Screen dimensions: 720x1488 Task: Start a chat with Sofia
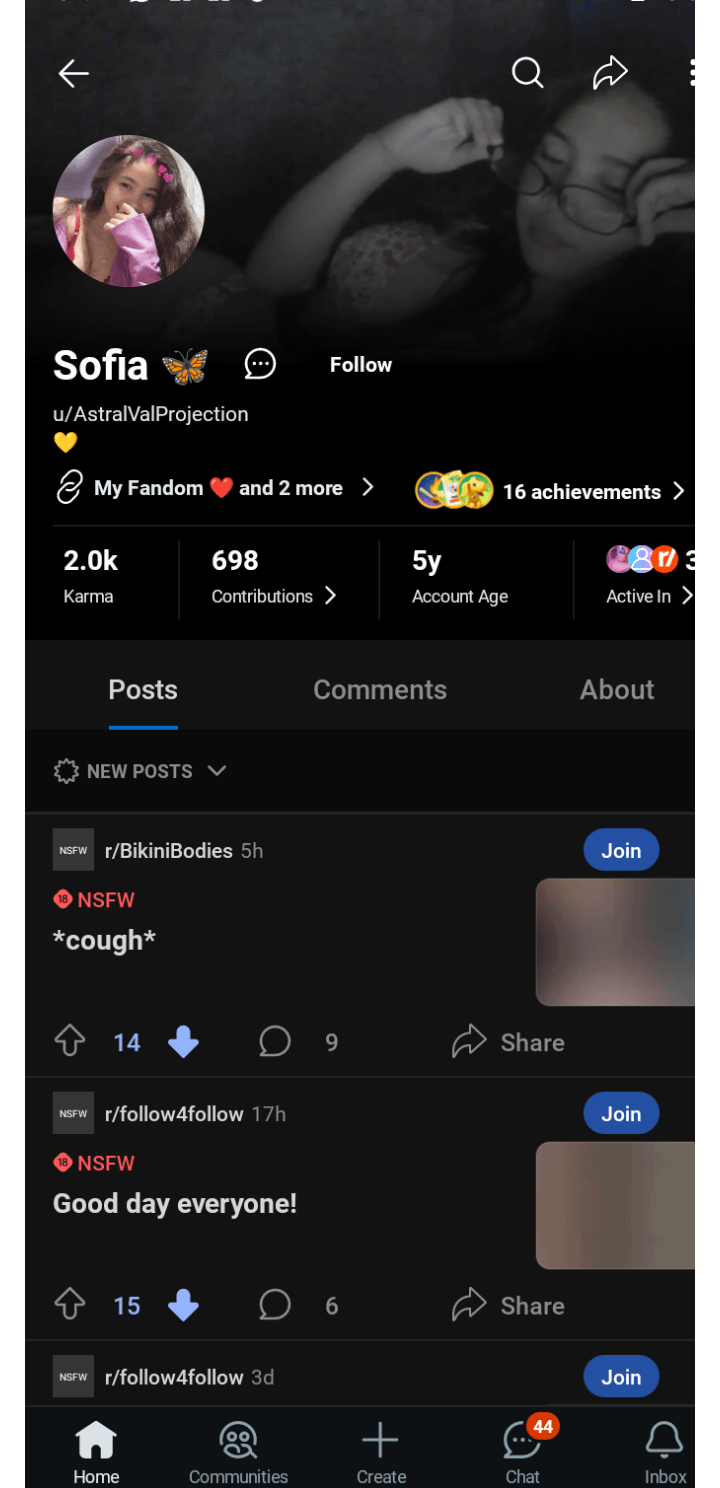click(260, 364)
